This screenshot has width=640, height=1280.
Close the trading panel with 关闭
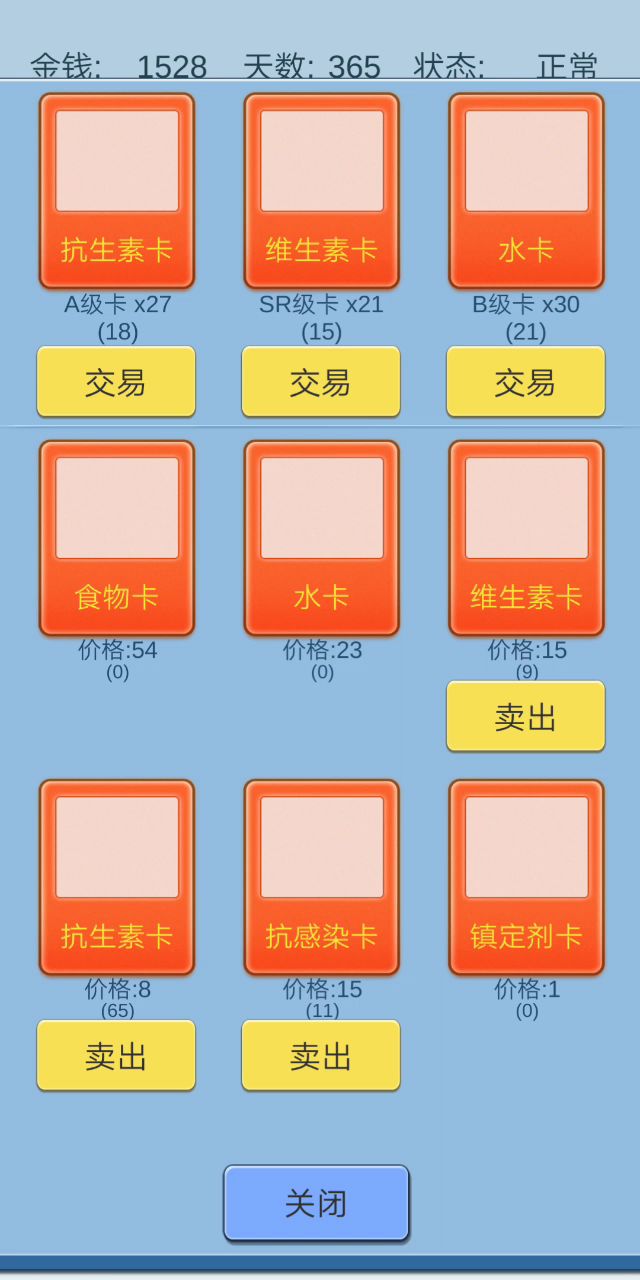[316, 1203]
